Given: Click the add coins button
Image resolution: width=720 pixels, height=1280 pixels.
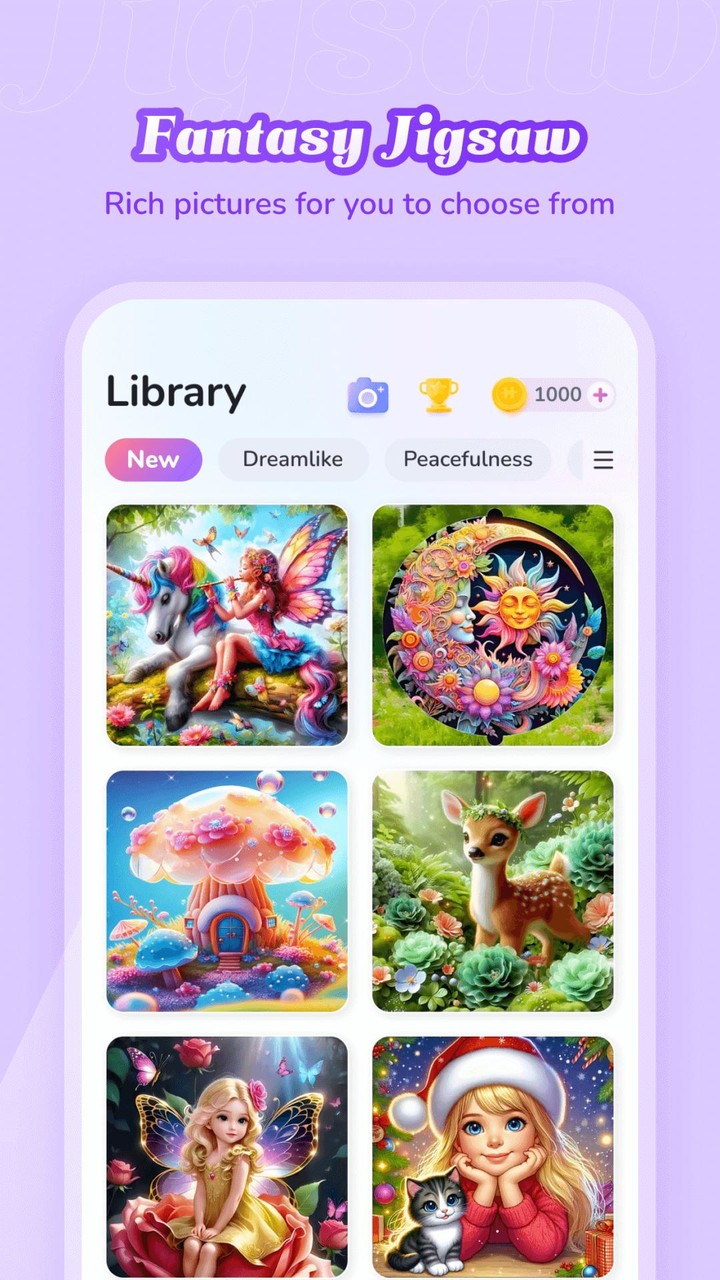Looking at the screenshot, I should pos(599,395).
